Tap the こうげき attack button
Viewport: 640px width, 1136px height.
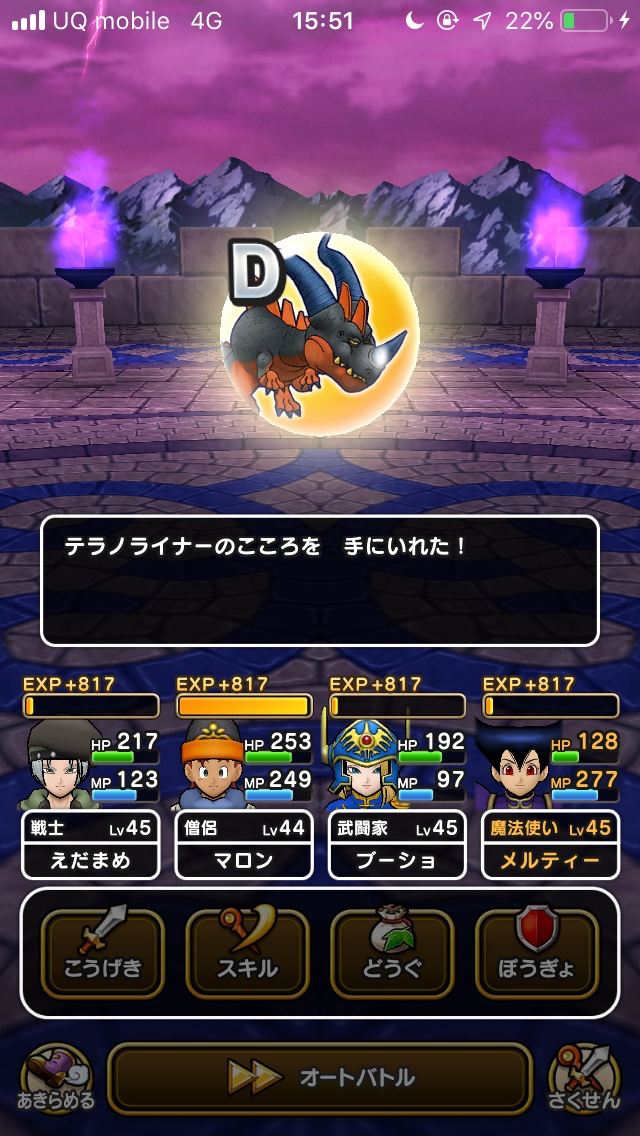[x=102, y=952]
